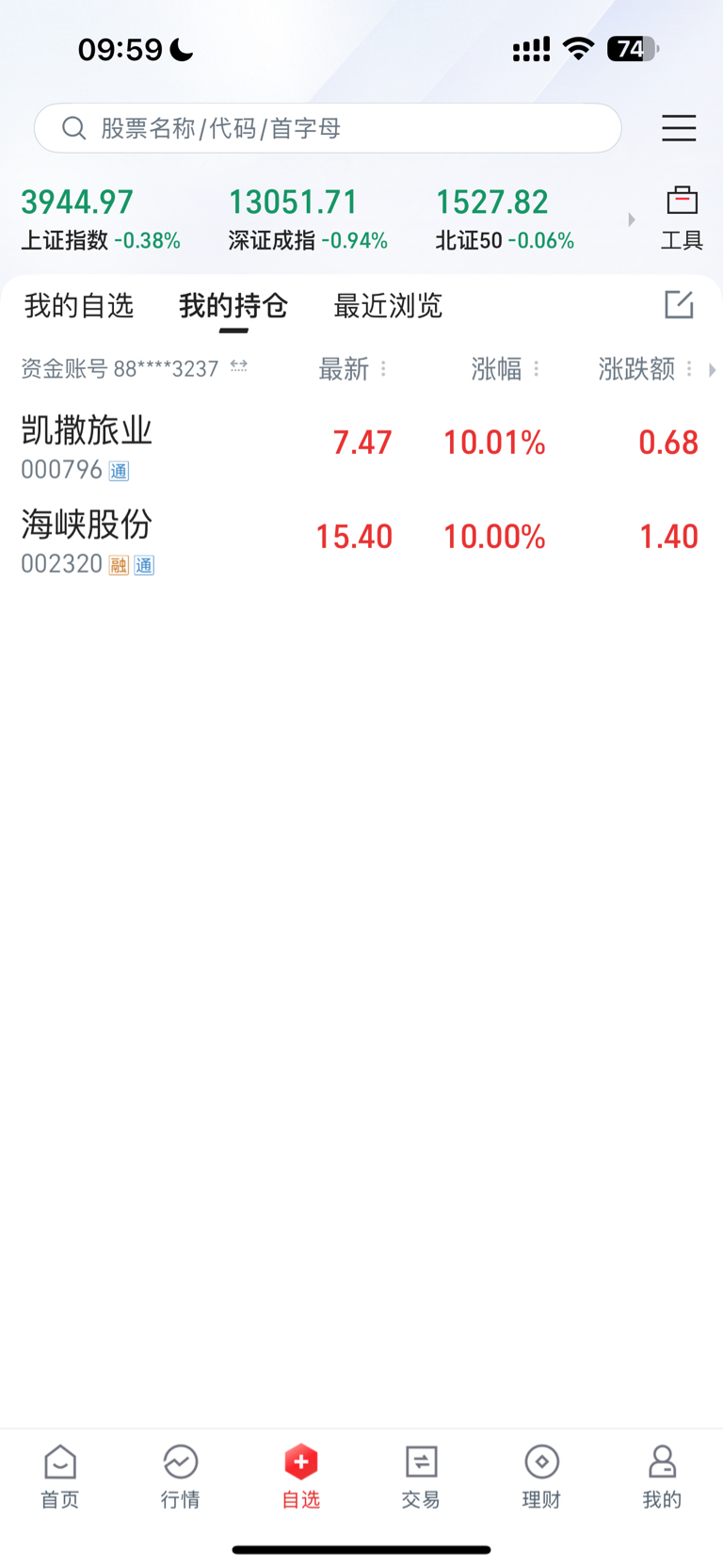Open the 交易 tab
Image resolution: width=723 pixels, height=1568 pixels.
coord(421,1477)
